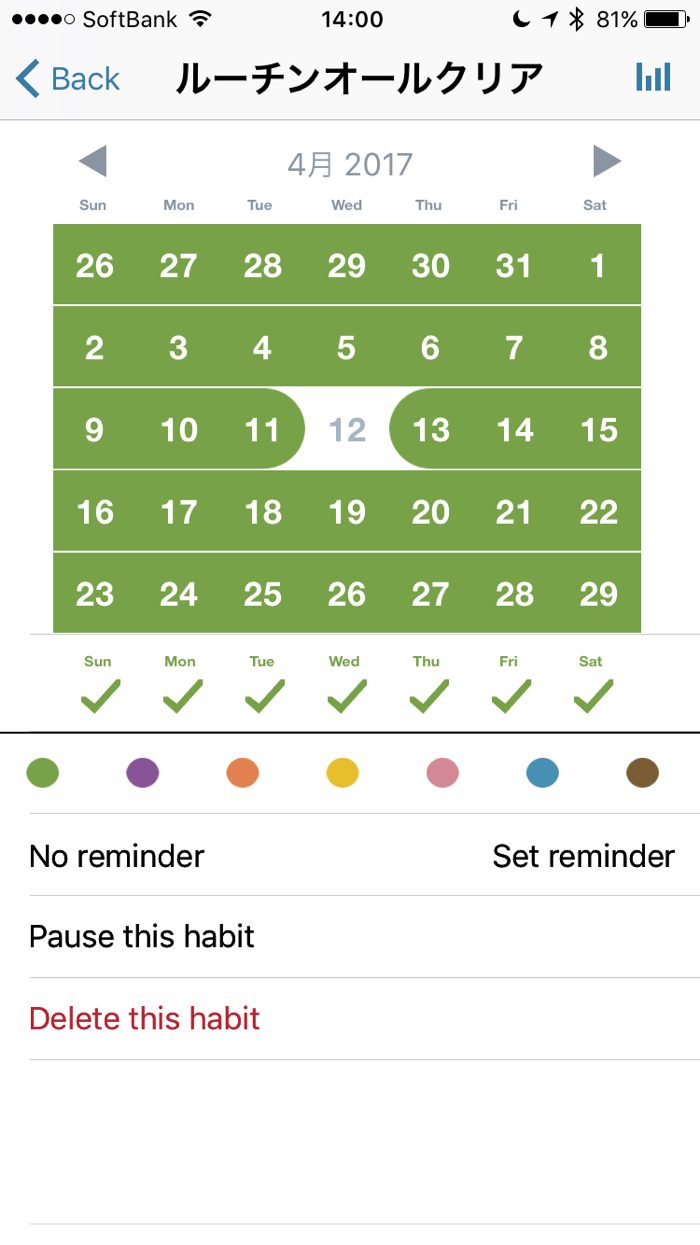Image resolution: width=700 pixels, height=1245 pixels.
Task: Open the statistics bar chart icon
Action: 653,78
